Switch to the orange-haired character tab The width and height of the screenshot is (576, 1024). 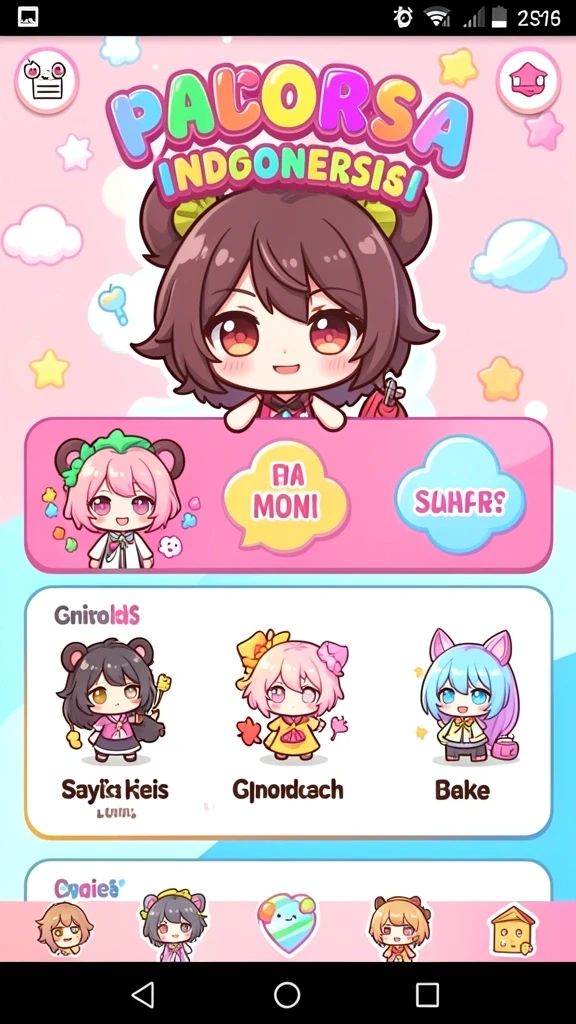400,927
